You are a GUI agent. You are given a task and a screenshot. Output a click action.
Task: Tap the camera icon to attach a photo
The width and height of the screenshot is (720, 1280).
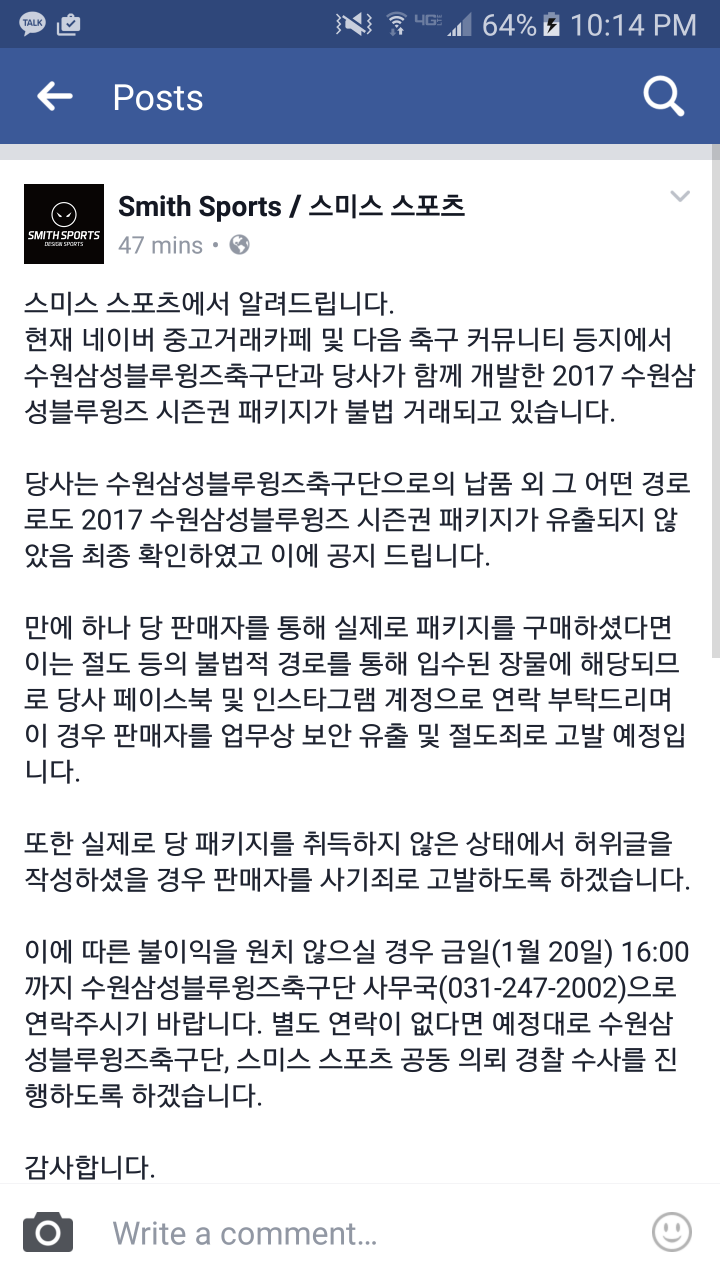48,1232
